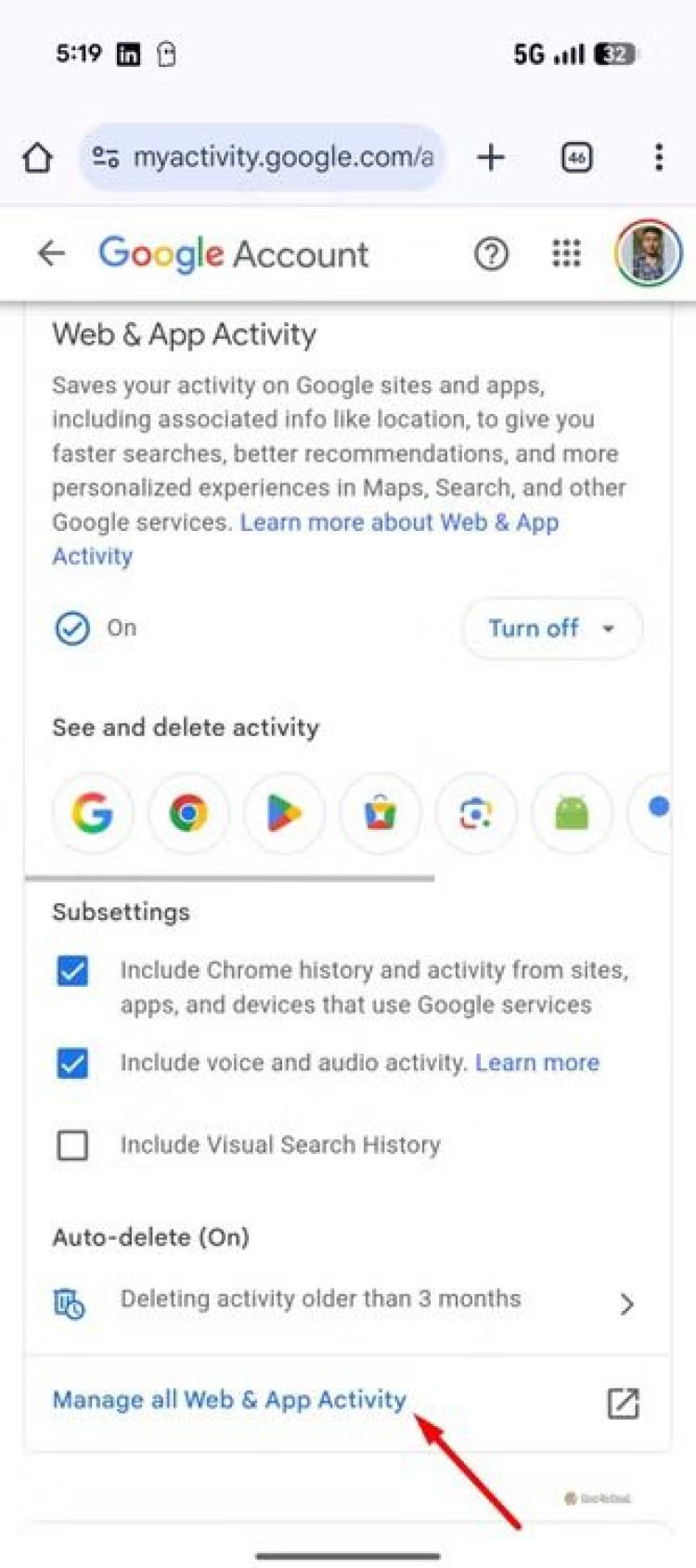Open the browser's three-dot menu
The height and width of the screenshot is (1568, 696).
coord(659,158)
